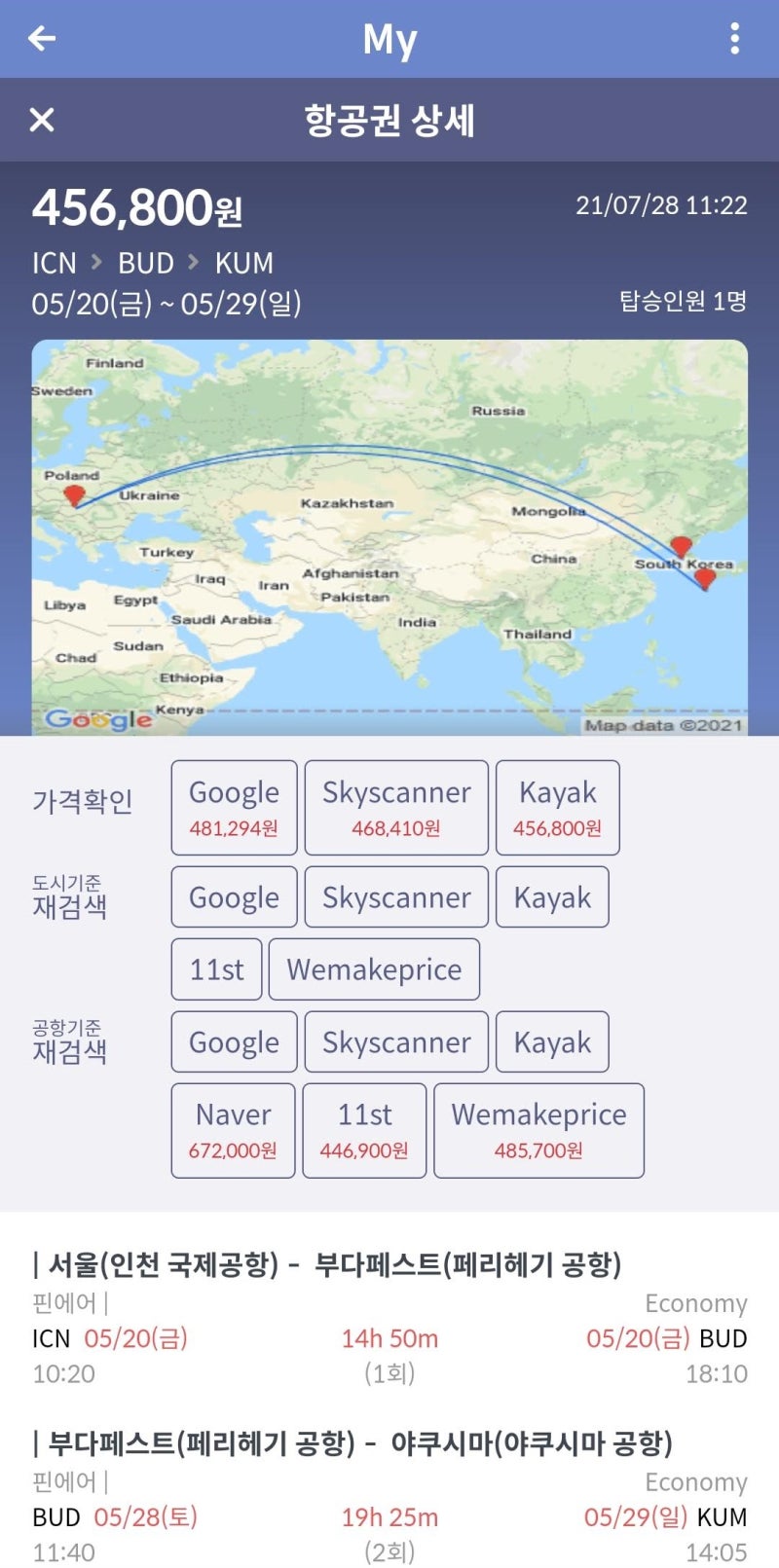Open 11st result priced 446,900원
Image resolution: width=779 pixels, height=1568 pixels.
tap(364, 1131)
